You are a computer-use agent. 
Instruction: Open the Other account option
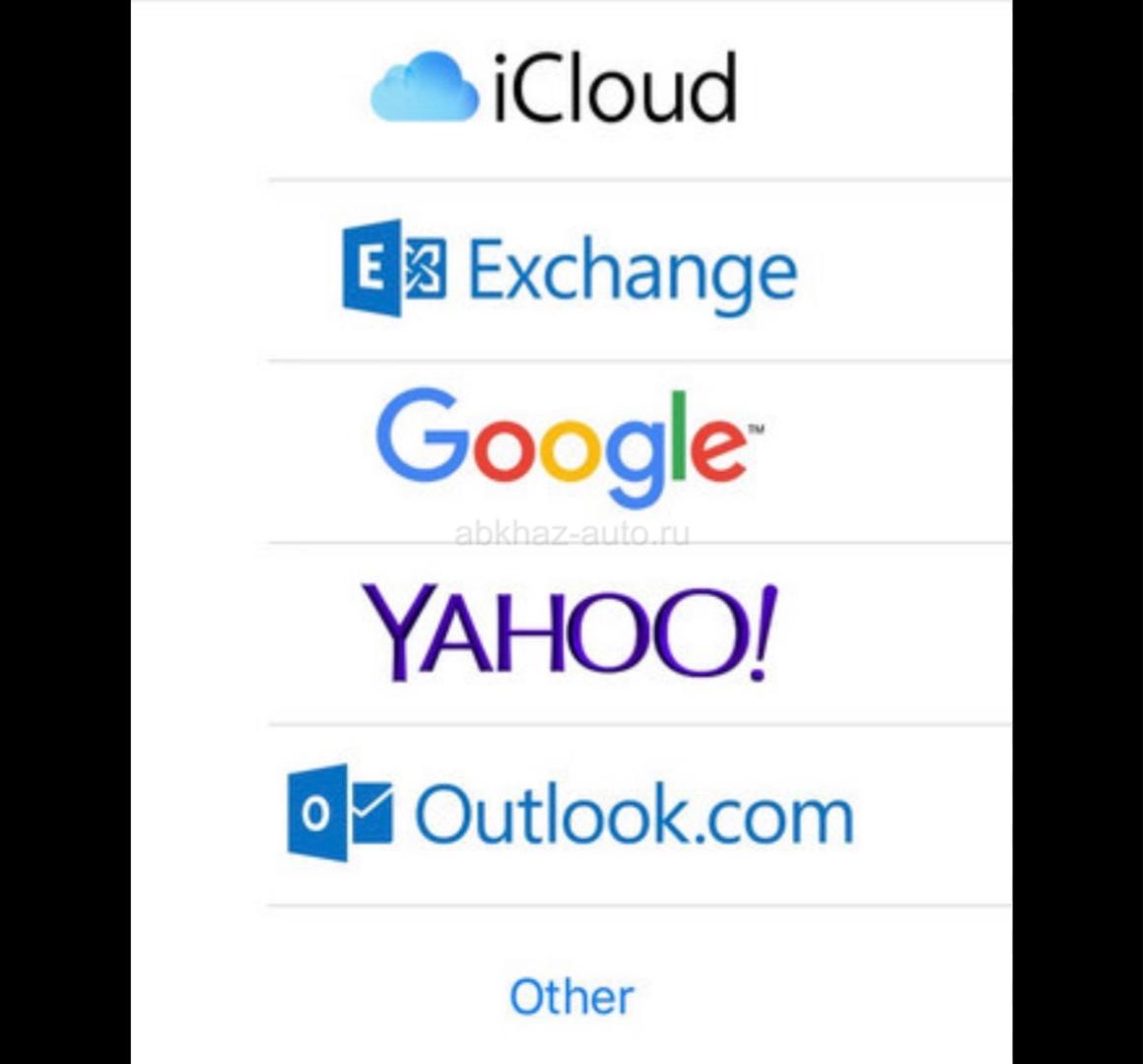coord(571,997)
